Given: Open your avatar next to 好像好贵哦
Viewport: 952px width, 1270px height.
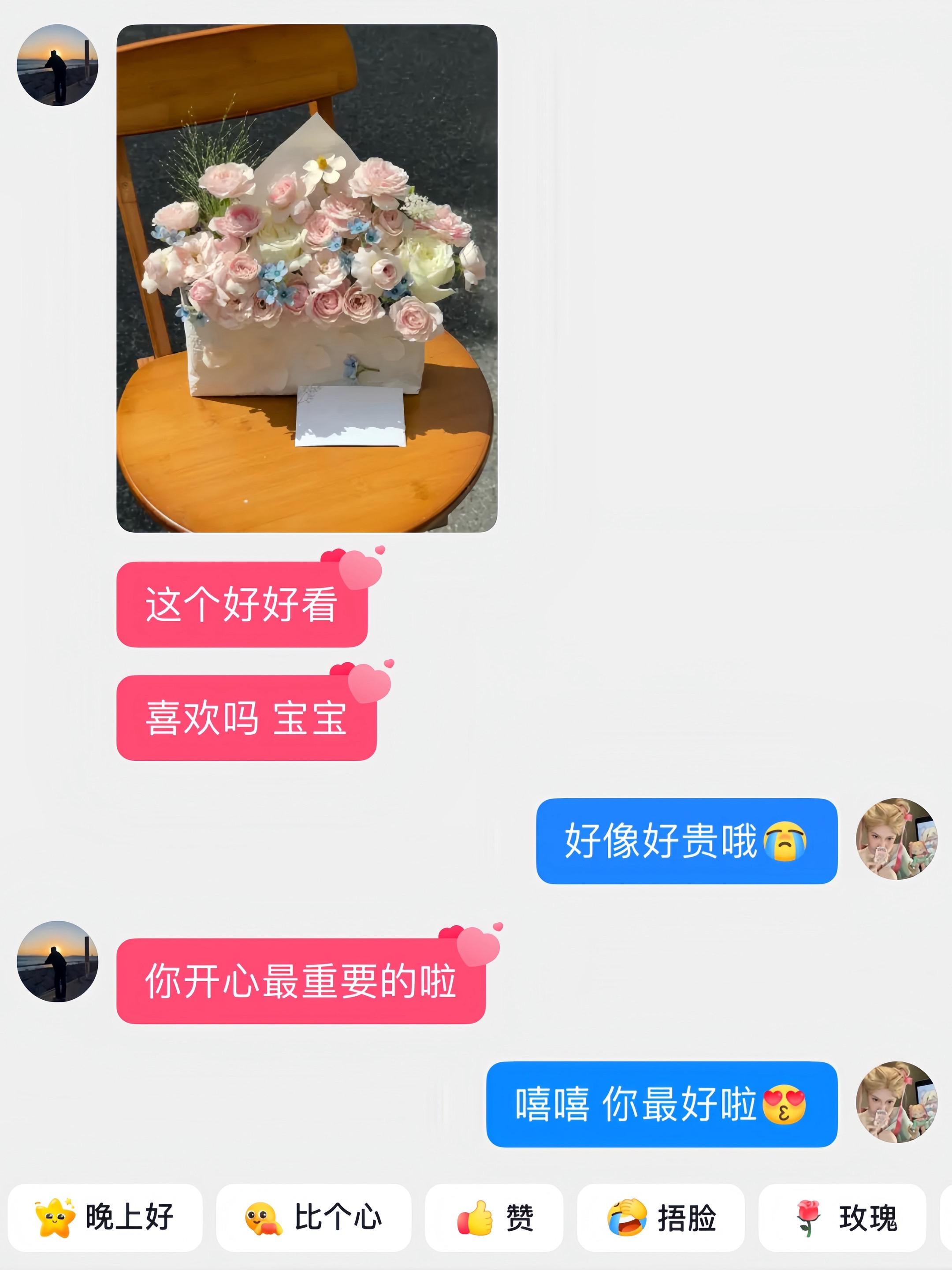Looking at the screenshot, I should (896, 839).
